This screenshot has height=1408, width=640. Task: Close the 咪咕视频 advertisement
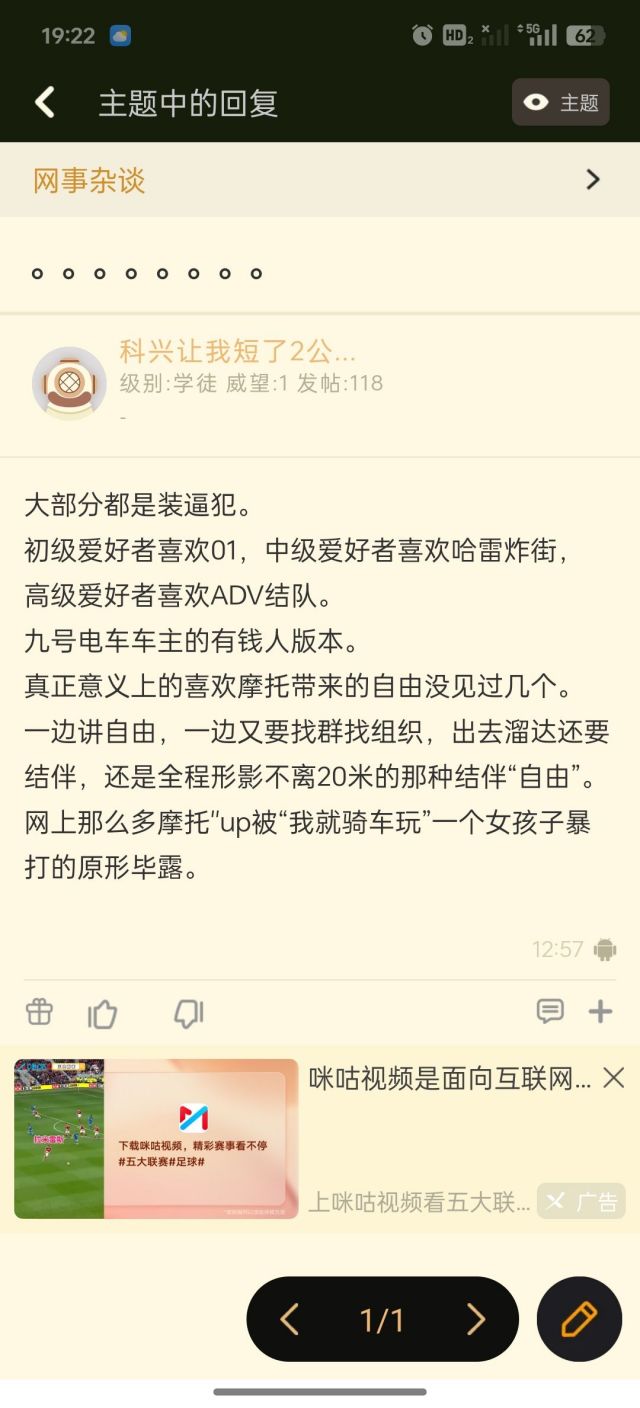click(613, 1077)
